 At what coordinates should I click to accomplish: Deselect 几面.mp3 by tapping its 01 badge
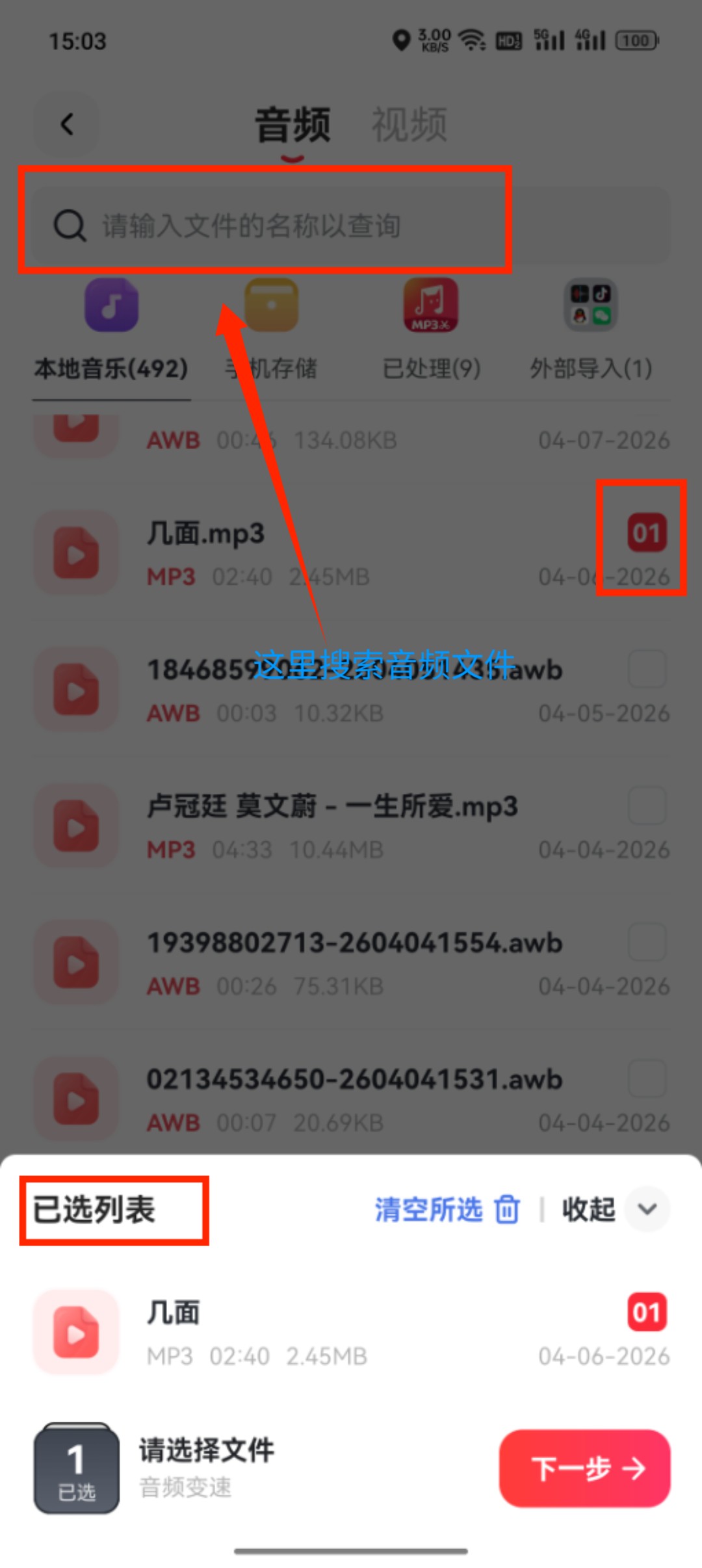(x=644, y=532)
